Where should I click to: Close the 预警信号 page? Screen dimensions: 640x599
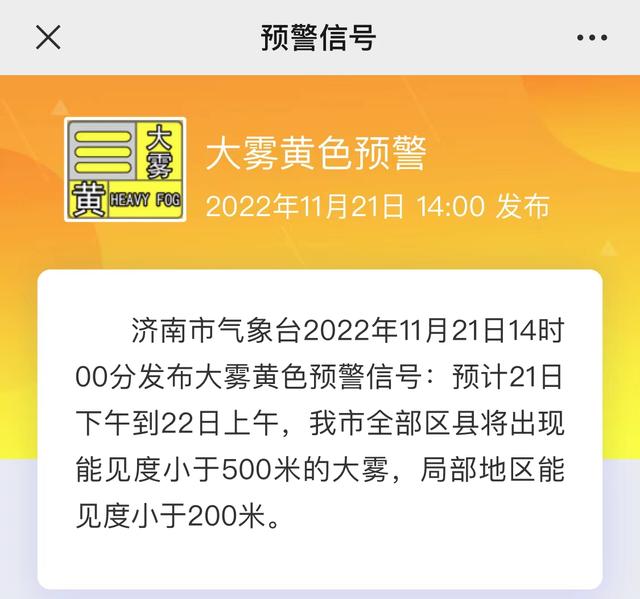click(x=48, y=38)
